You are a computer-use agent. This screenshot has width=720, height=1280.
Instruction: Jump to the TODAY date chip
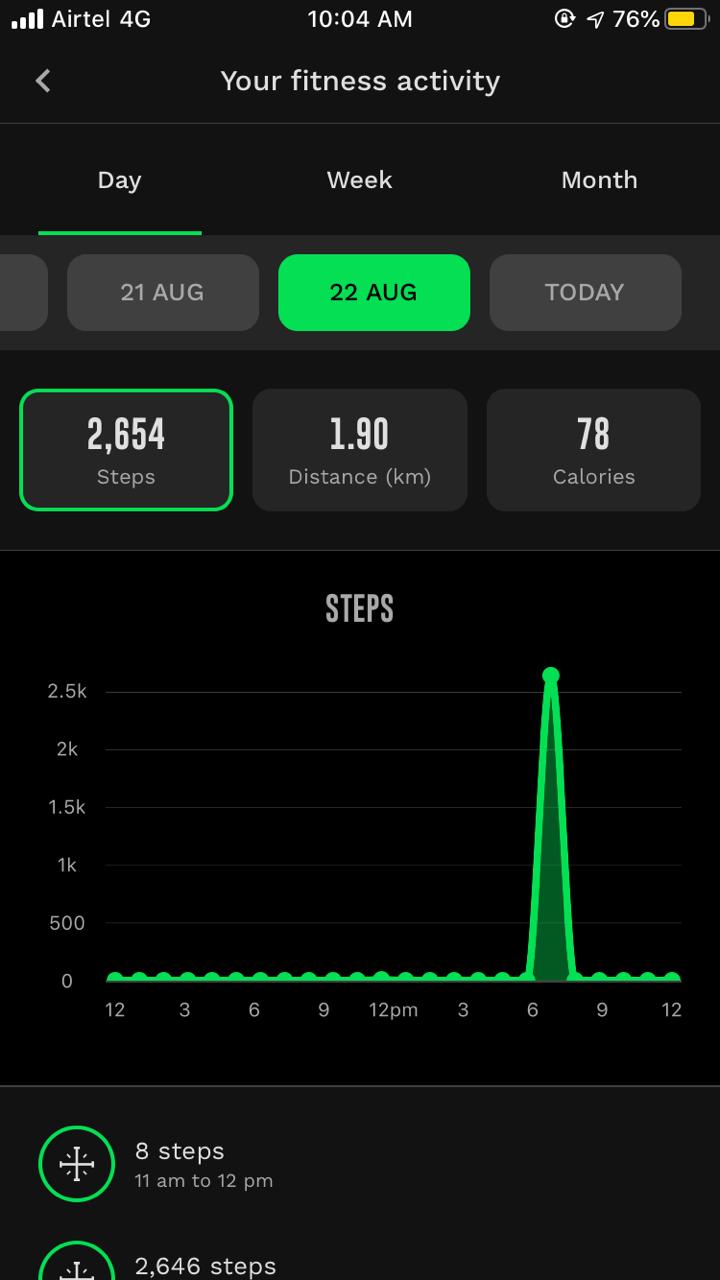tap(585, 292)
